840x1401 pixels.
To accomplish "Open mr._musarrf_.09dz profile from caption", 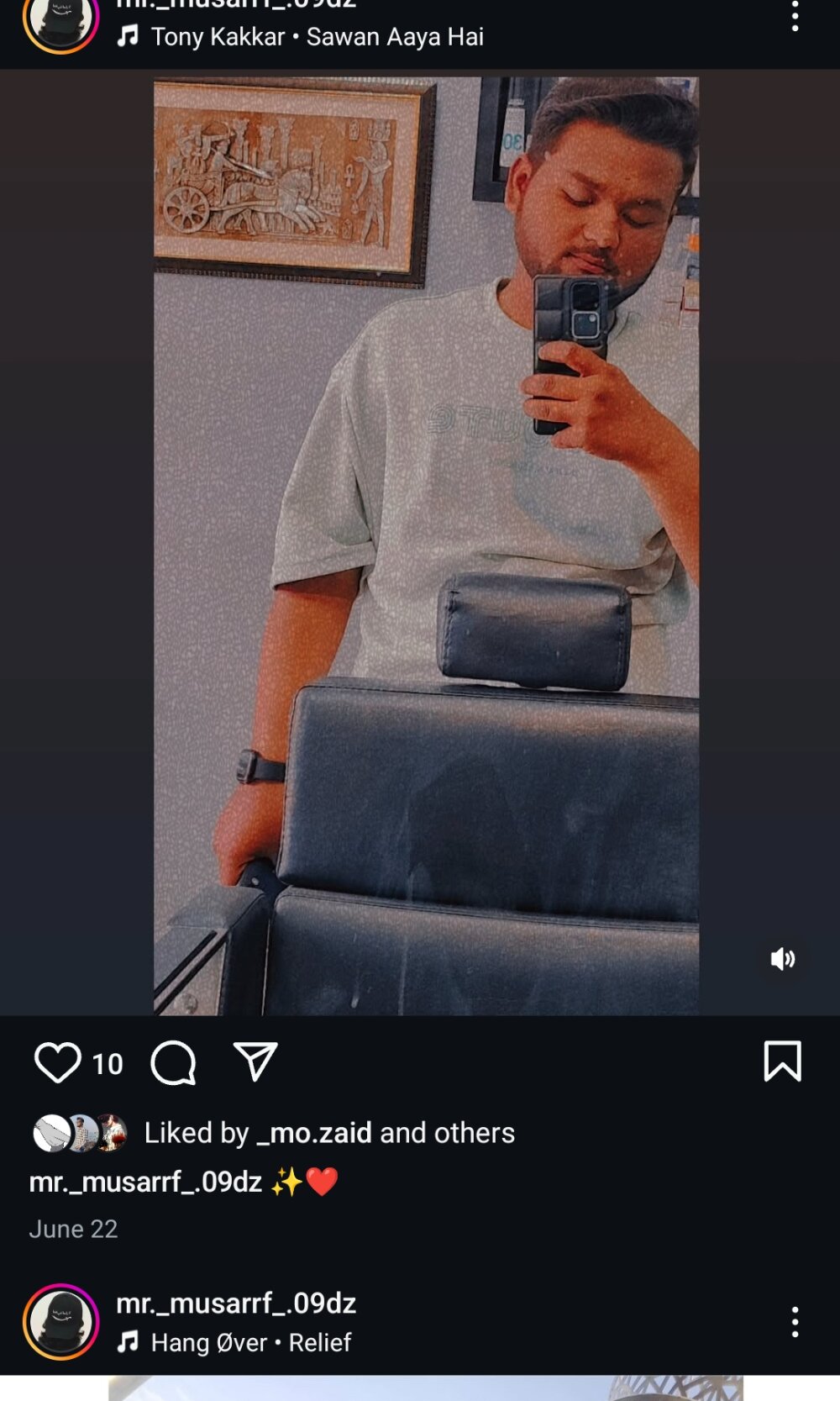I will (x=145, y=1182).
